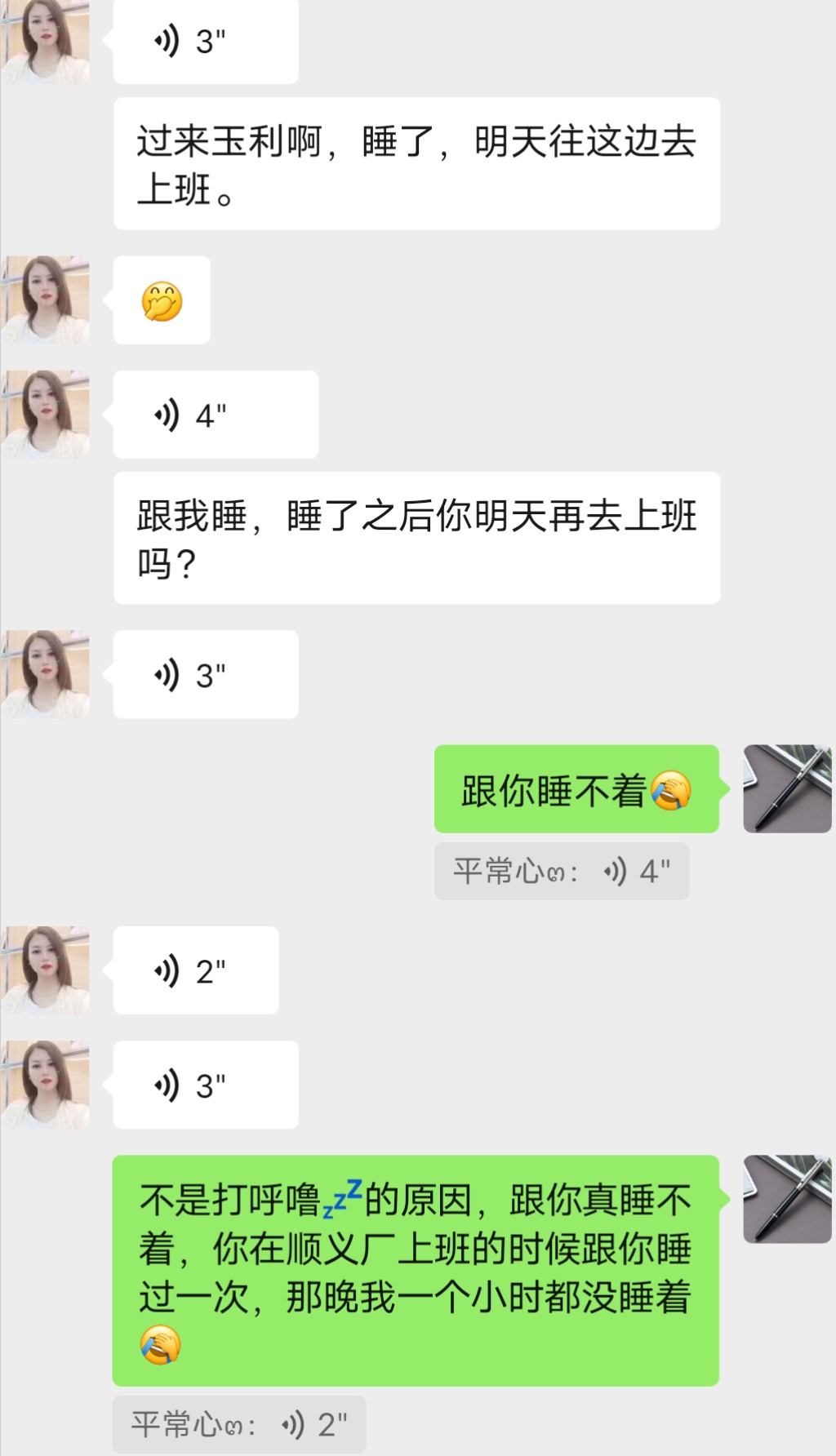Expand the quoted reply bar labeled 平常心
Image resolution: width=836 pixels, height=1456 pixels.
(x=562, y=871)
